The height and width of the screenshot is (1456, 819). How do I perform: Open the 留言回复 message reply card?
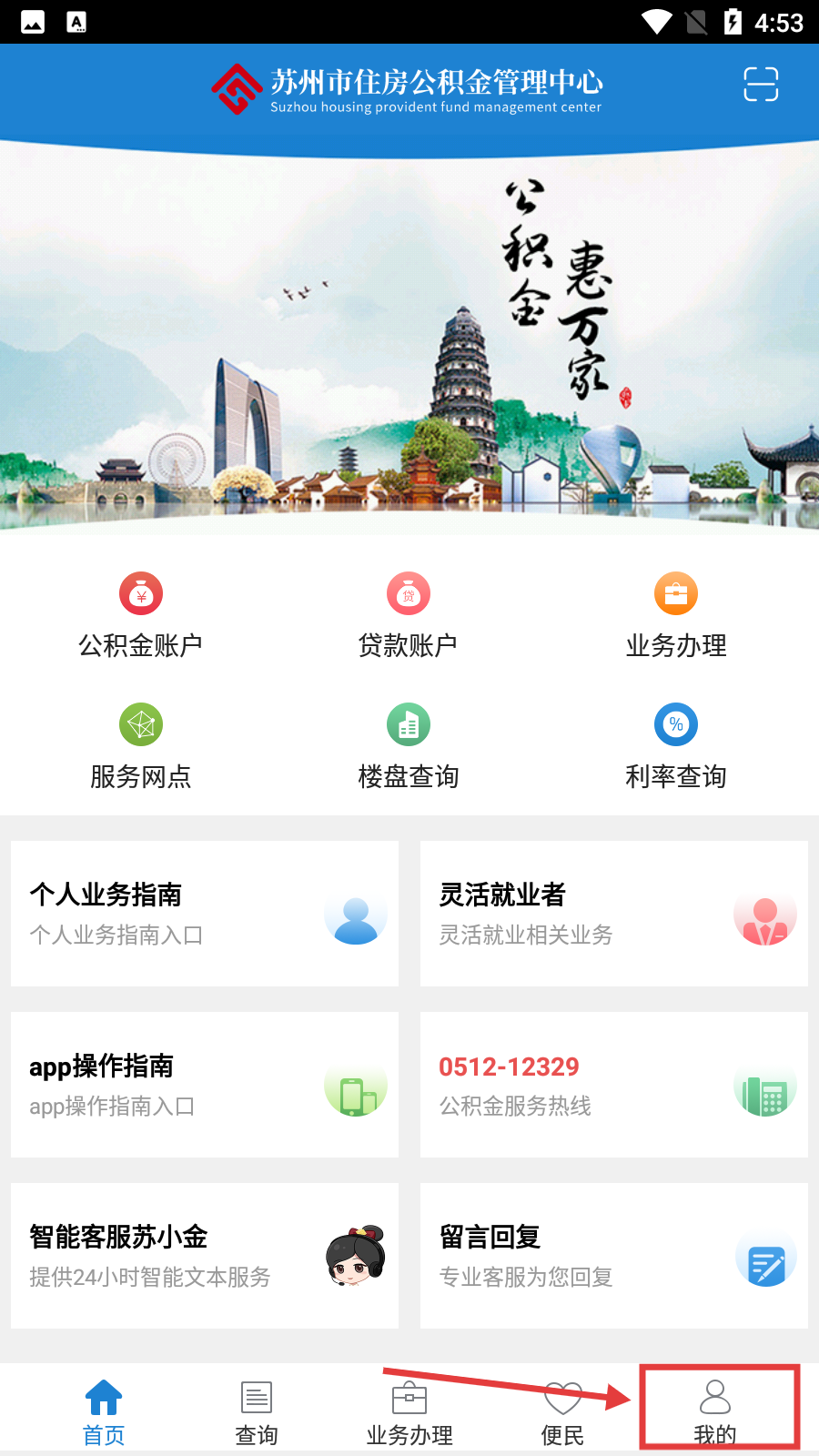point(614,1256)
